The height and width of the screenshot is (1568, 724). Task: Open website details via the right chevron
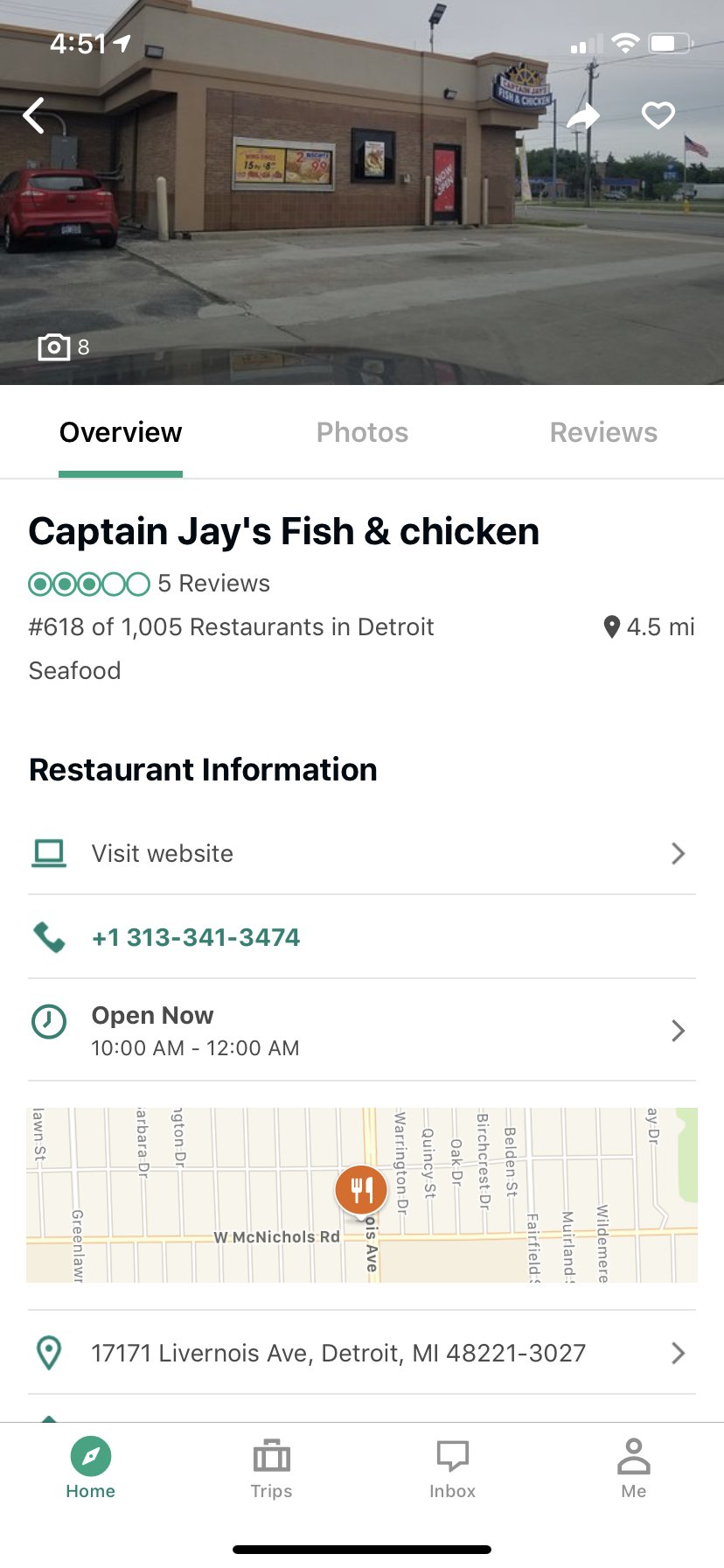point(678,853)
